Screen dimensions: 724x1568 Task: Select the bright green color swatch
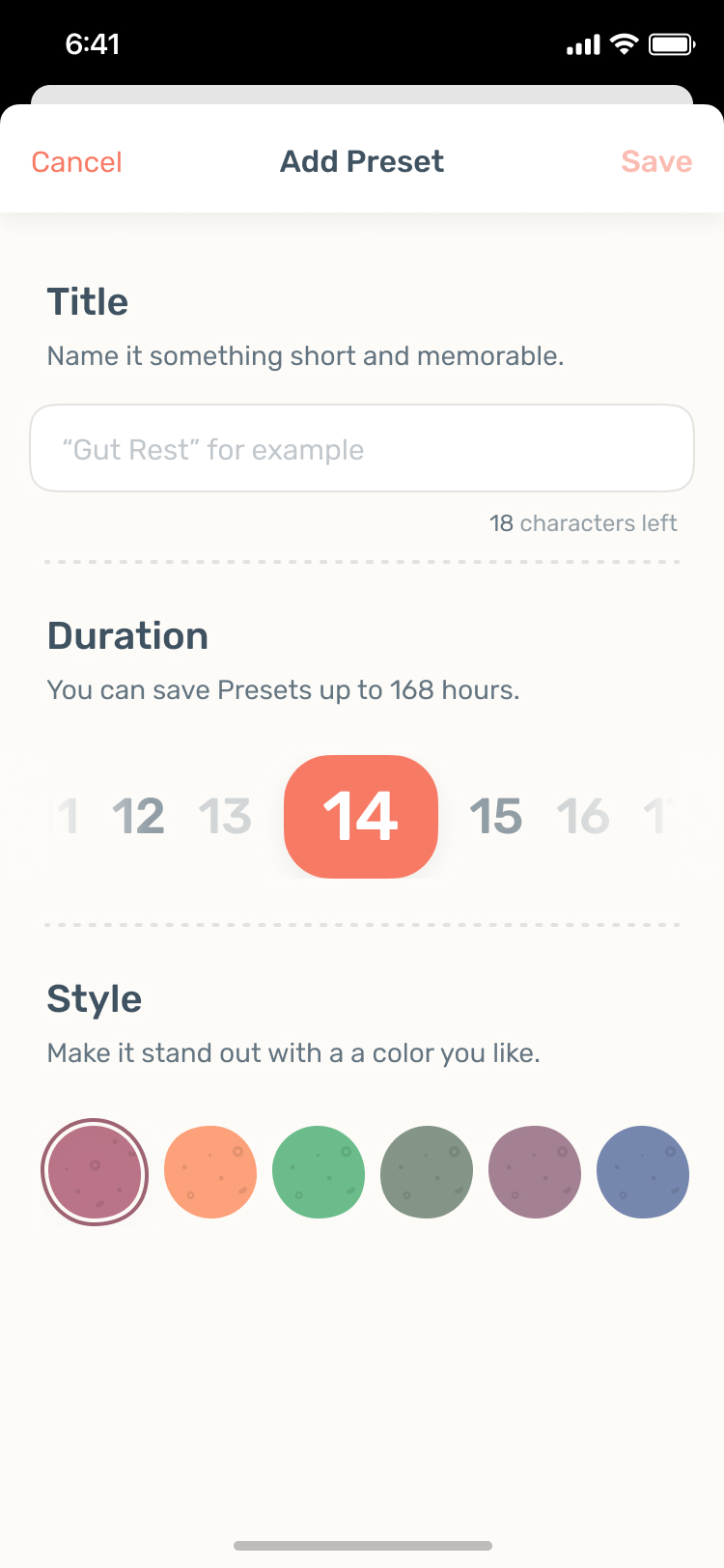pos(319,1172)
